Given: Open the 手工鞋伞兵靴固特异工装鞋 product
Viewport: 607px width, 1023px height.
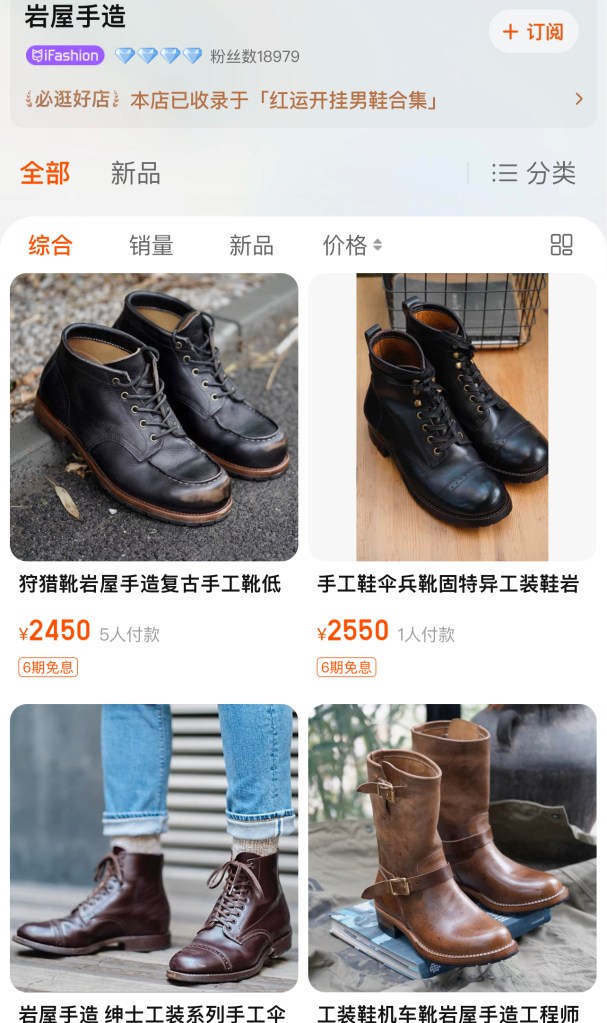Looking at the screenshot, I should pos(451,417).
